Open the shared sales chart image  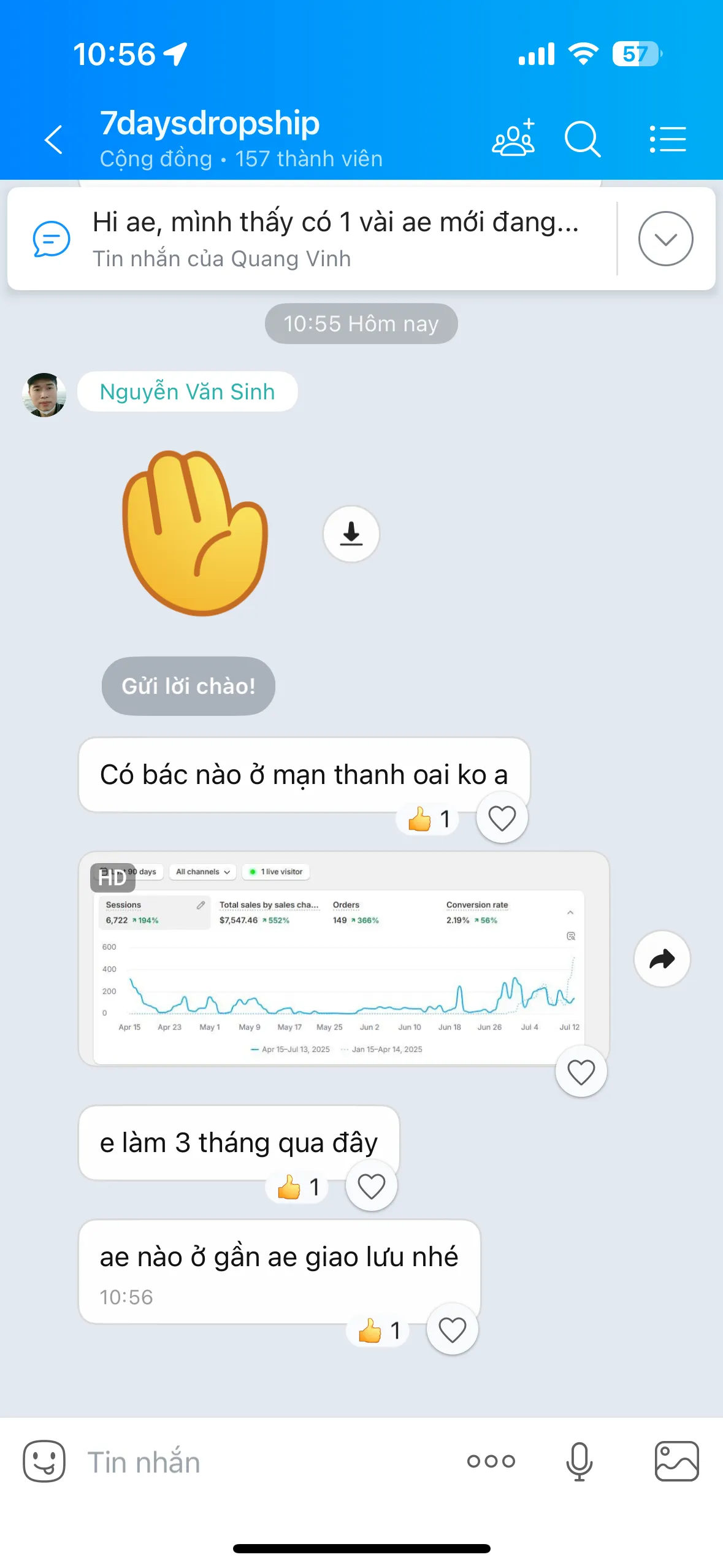tap(344, 959)
